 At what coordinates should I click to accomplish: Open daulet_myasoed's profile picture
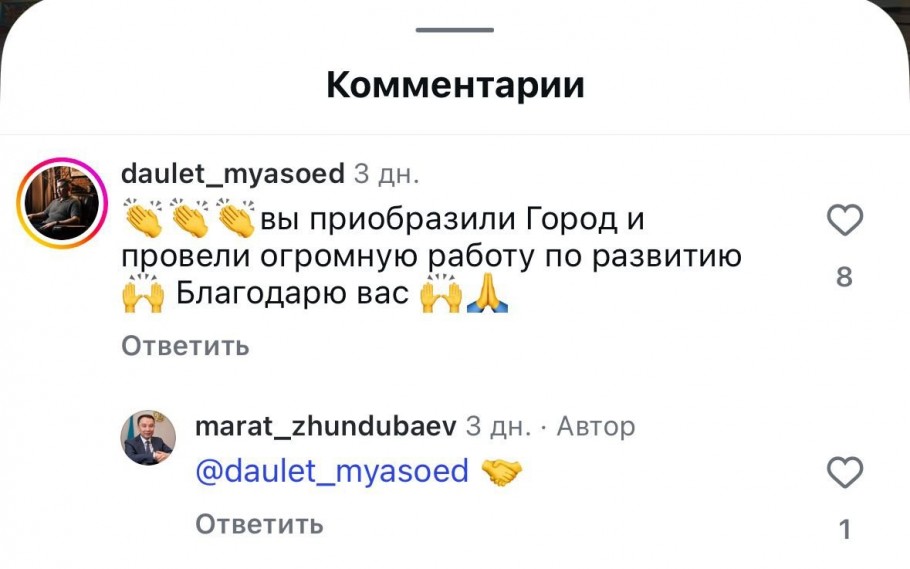pos(63,203)
